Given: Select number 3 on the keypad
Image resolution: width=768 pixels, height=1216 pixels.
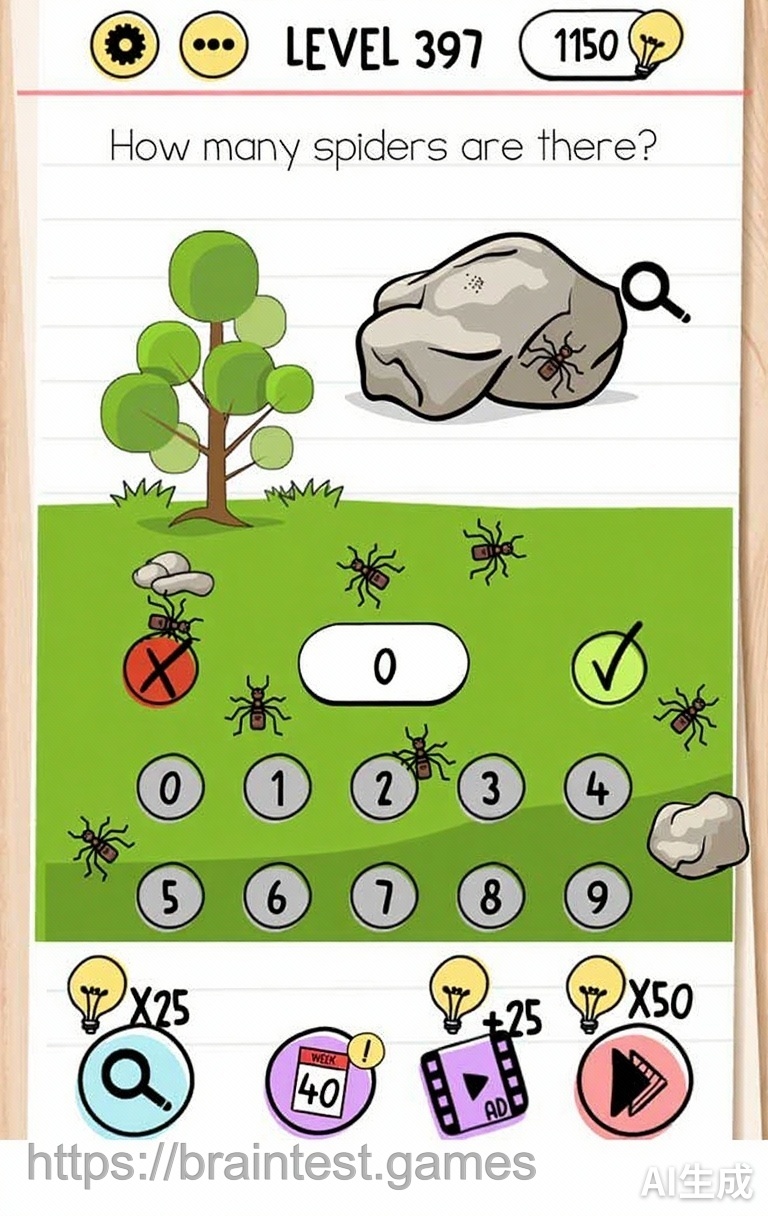Looking at the screenshot, I should tap(490, 789).
